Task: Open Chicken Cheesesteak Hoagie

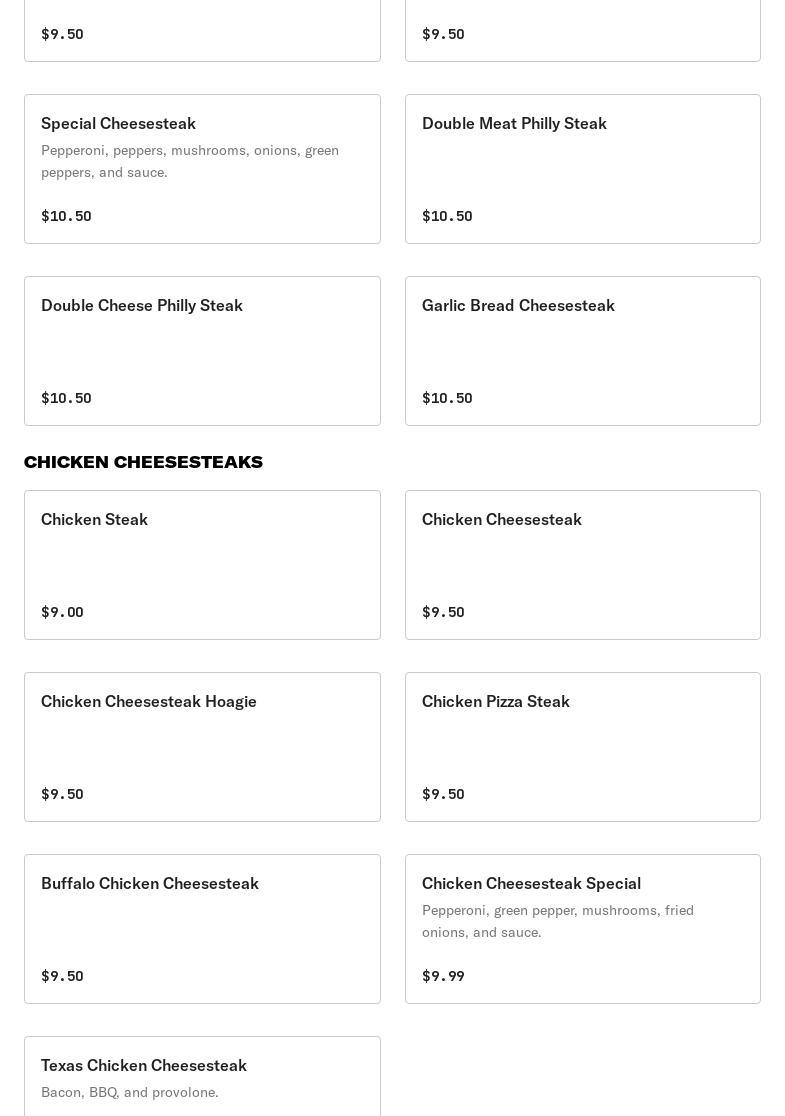Action: (202, 746)
